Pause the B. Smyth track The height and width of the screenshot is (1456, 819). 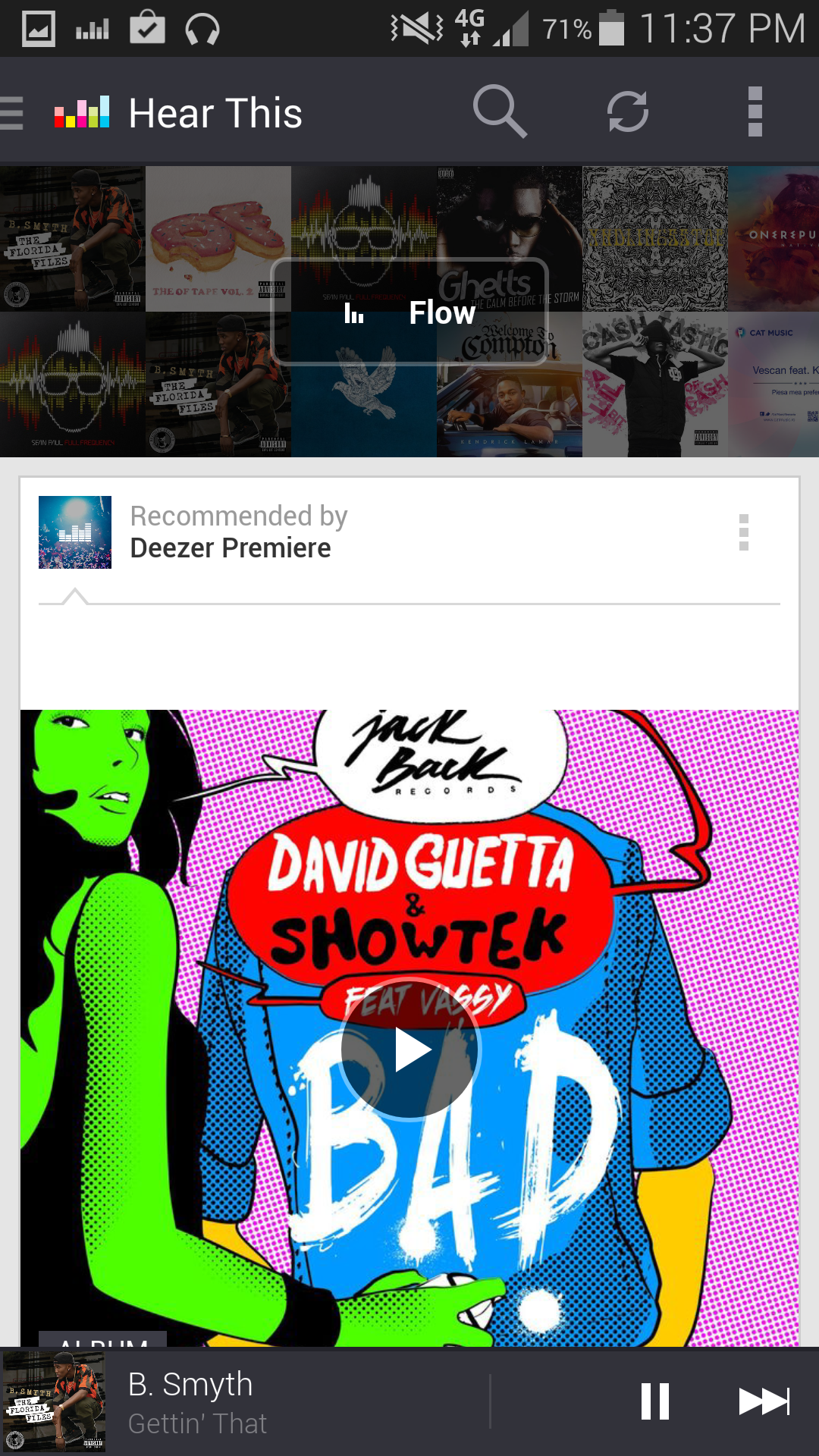pyautogui.click(x=655, y=1401)
